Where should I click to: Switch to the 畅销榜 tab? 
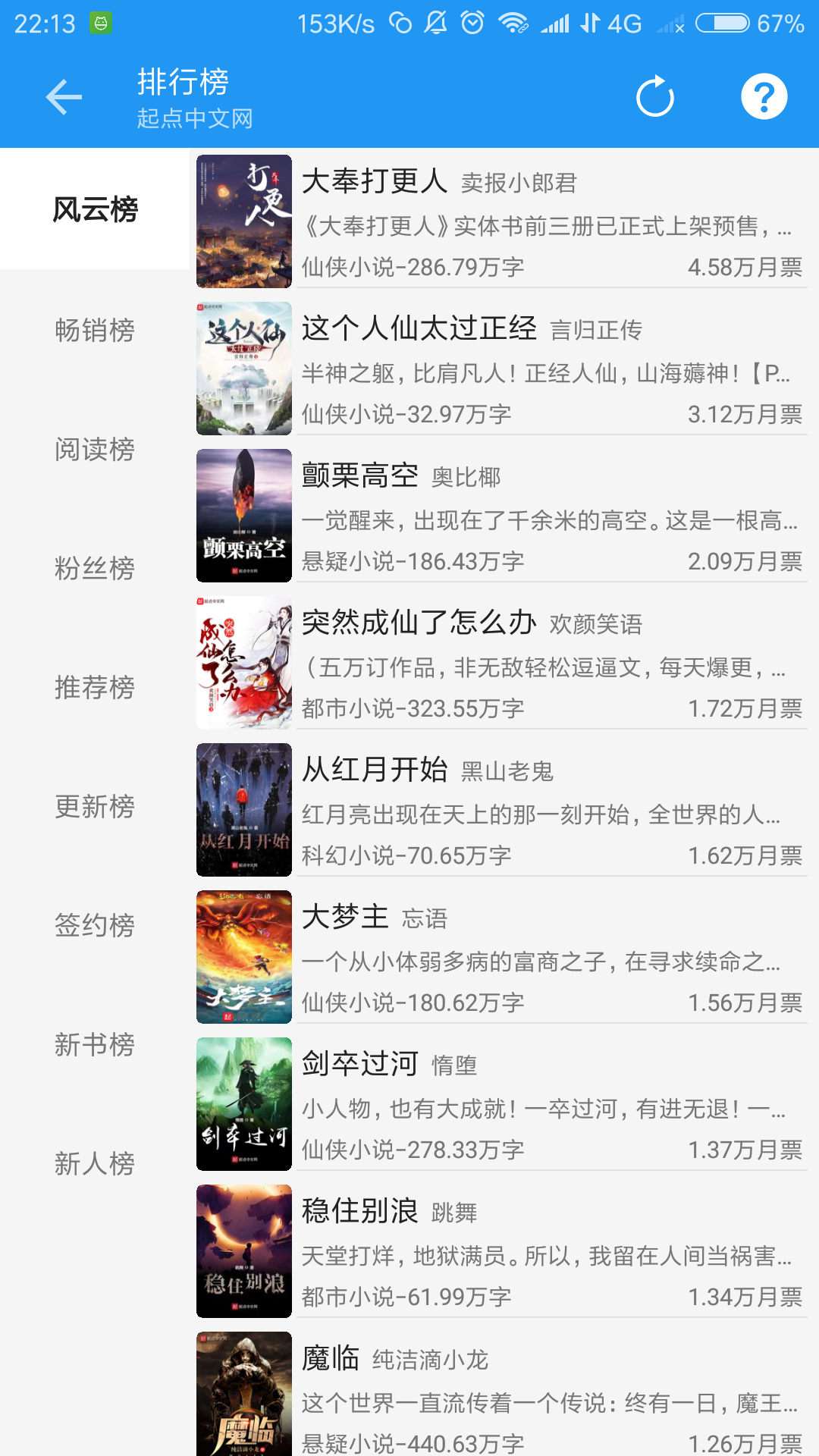(x=95, y=331)
